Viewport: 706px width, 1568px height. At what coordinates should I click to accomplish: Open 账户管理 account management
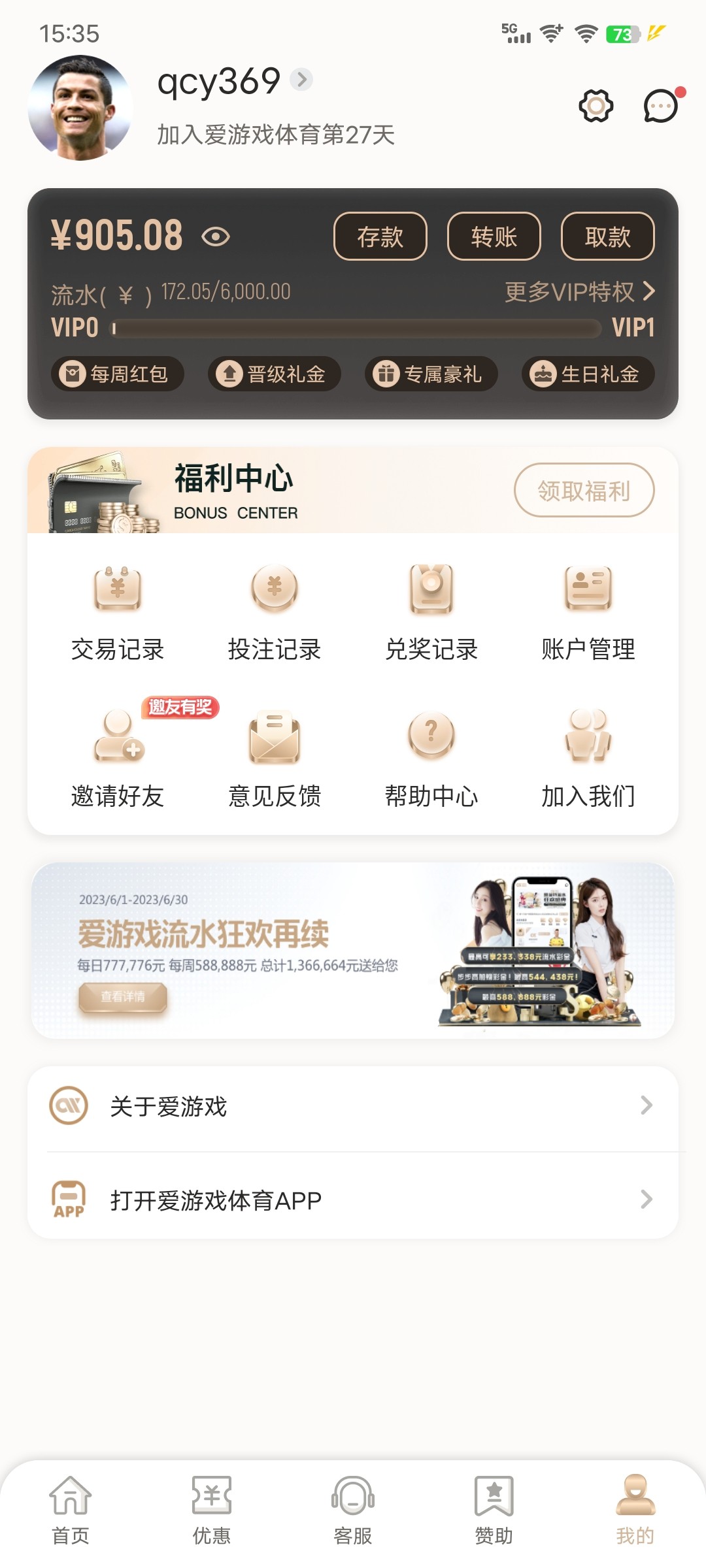588,612
